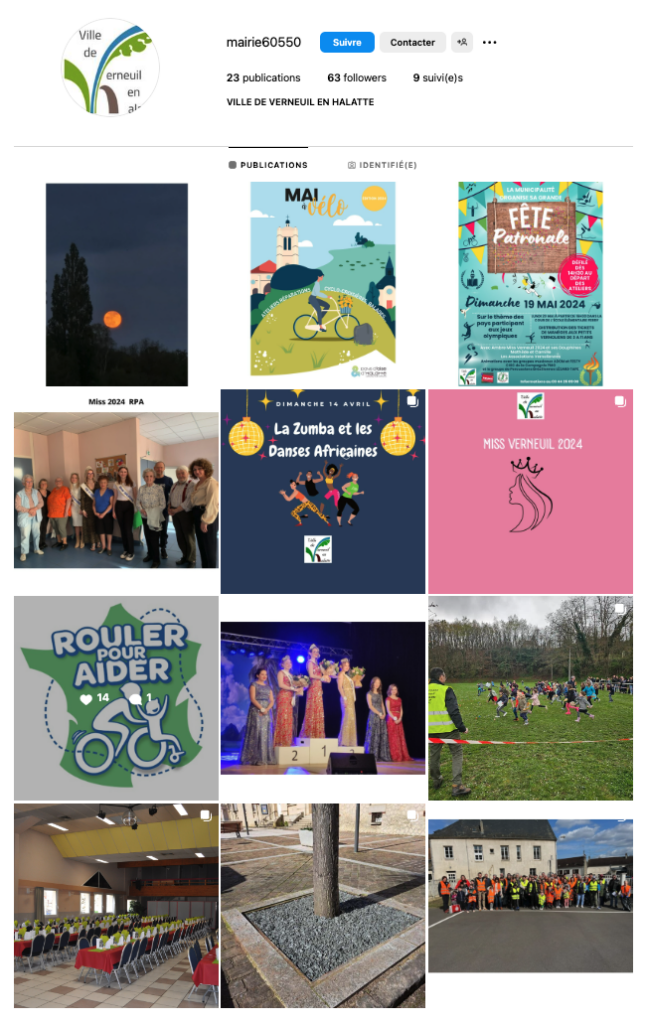Viewport: 646px width, 1024px height.
Task: View the 63 followers list
Action: 356,77
